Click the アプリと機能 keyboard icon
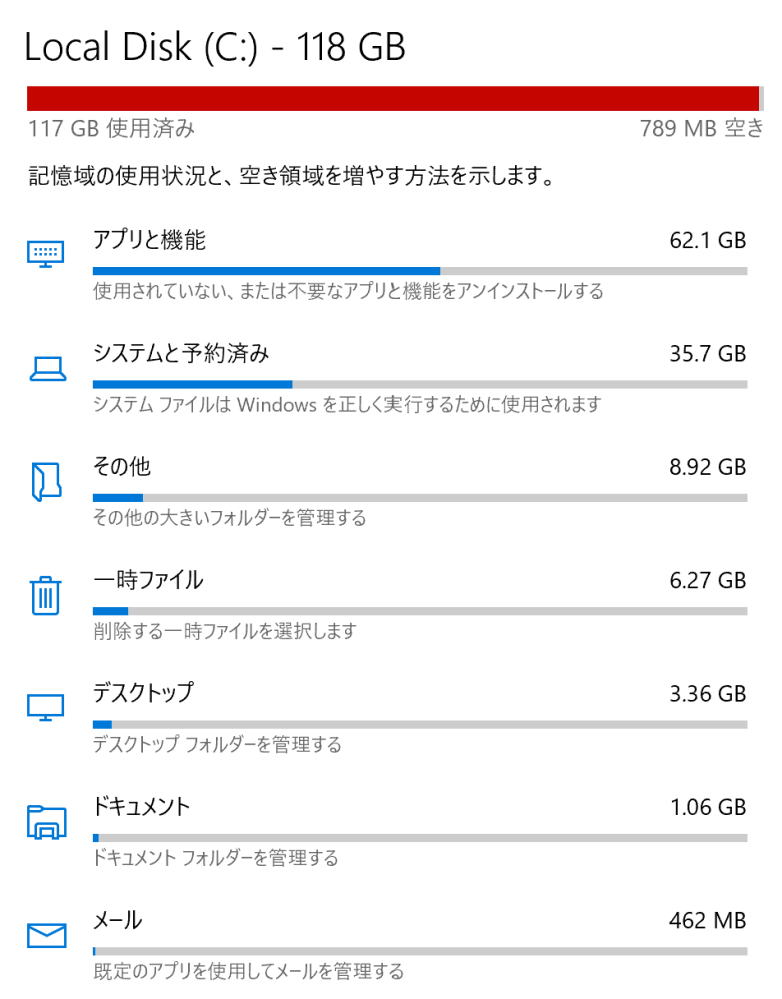The width and height of the screenshot is (782, 999). pos(45,252)
